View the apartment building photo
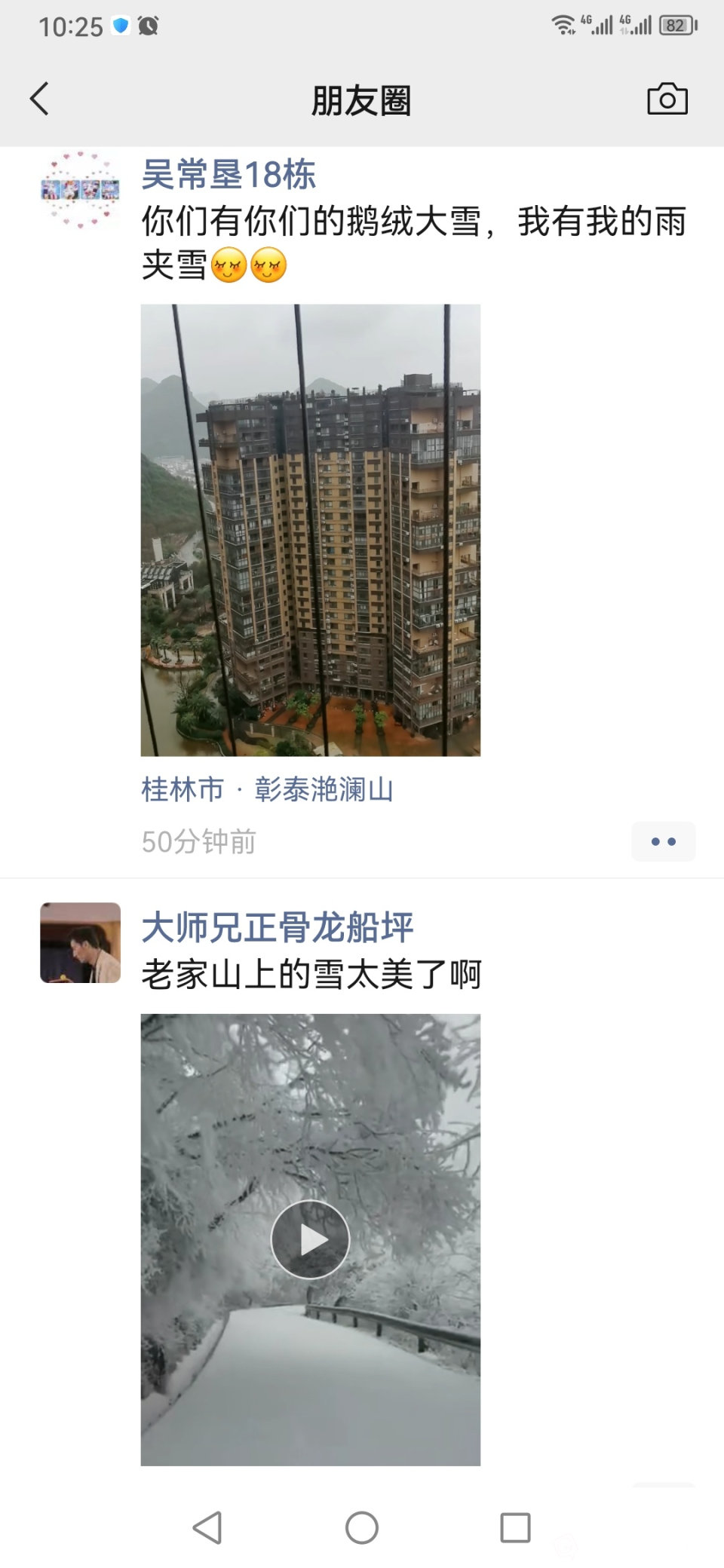 [x=311, y=530]
